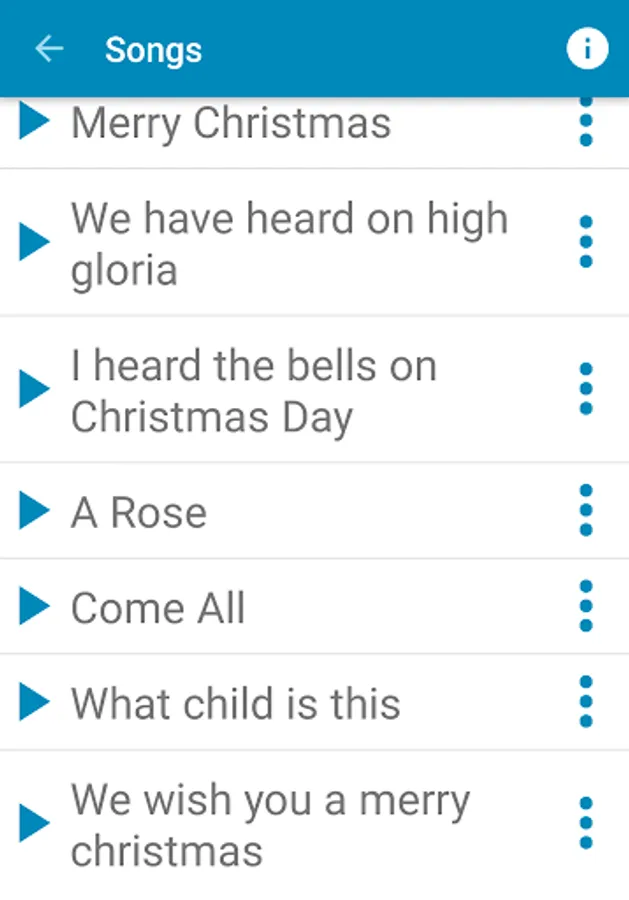
Task: Open more options for Come All
Action: 586,606
